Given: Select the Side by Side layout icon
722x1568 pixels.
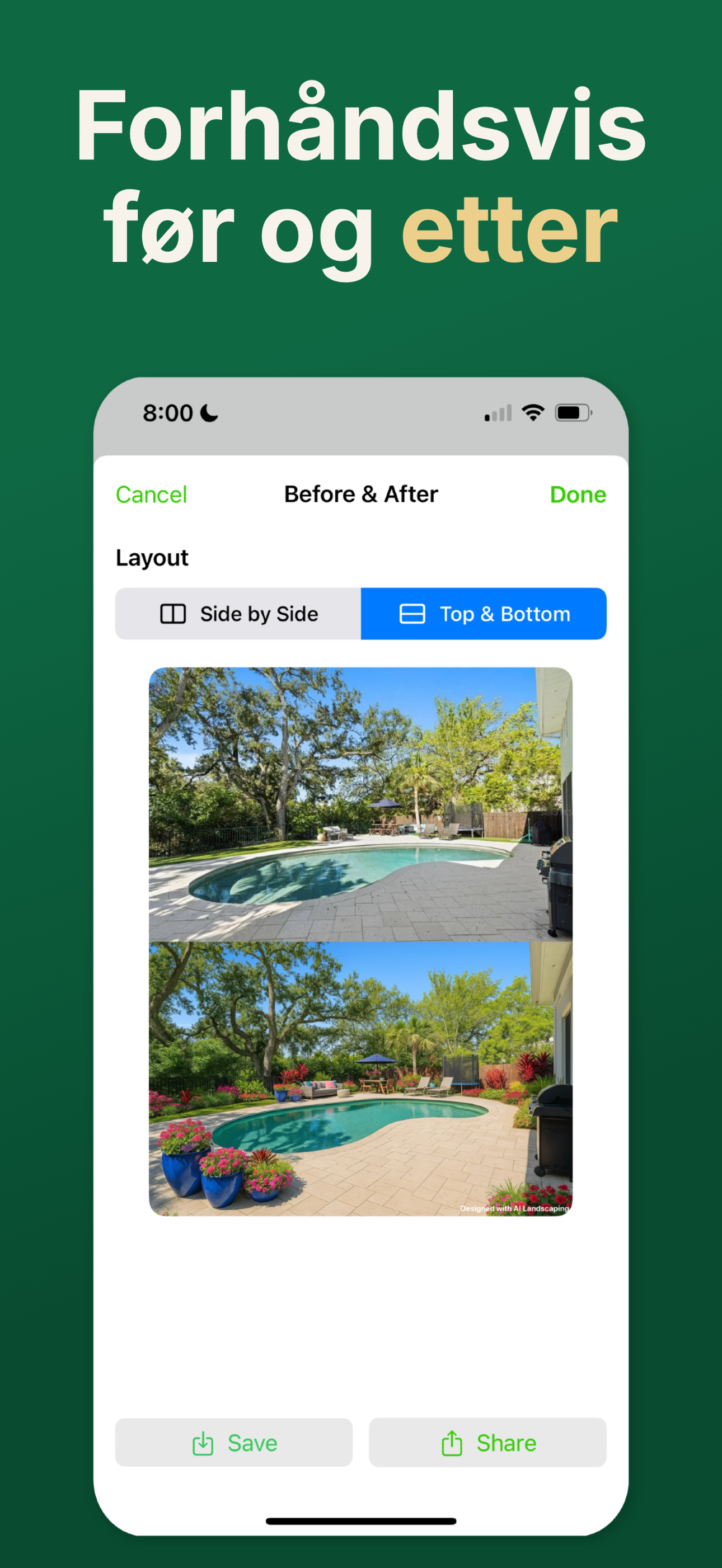Looking at the screenshot, I should pyautogui.click(x=172, y=614).
